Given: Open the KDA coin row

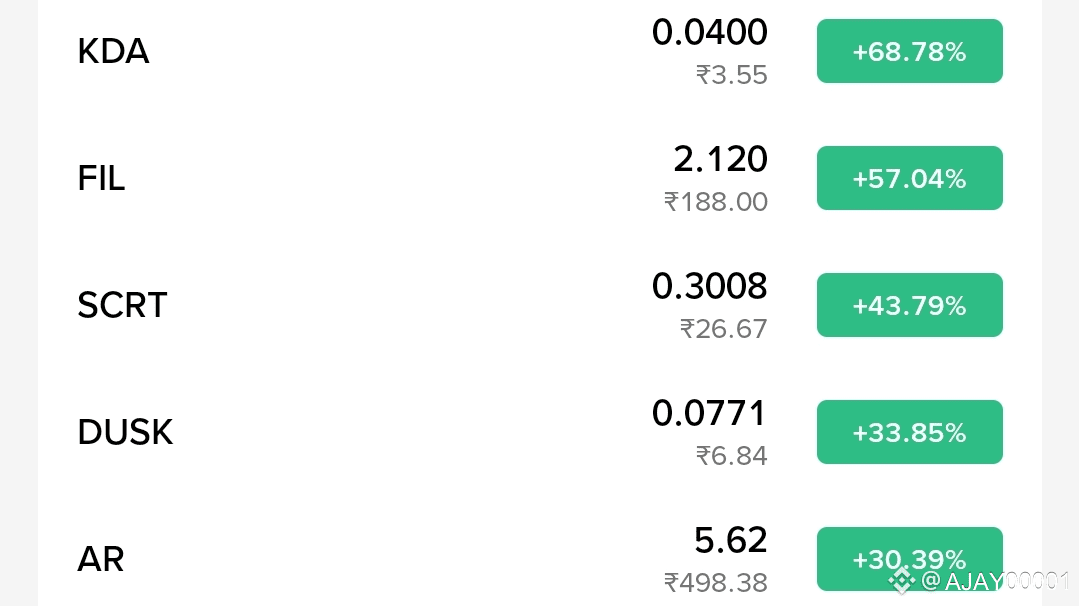Looking at the screenshot, I should [x=540, y=51].
